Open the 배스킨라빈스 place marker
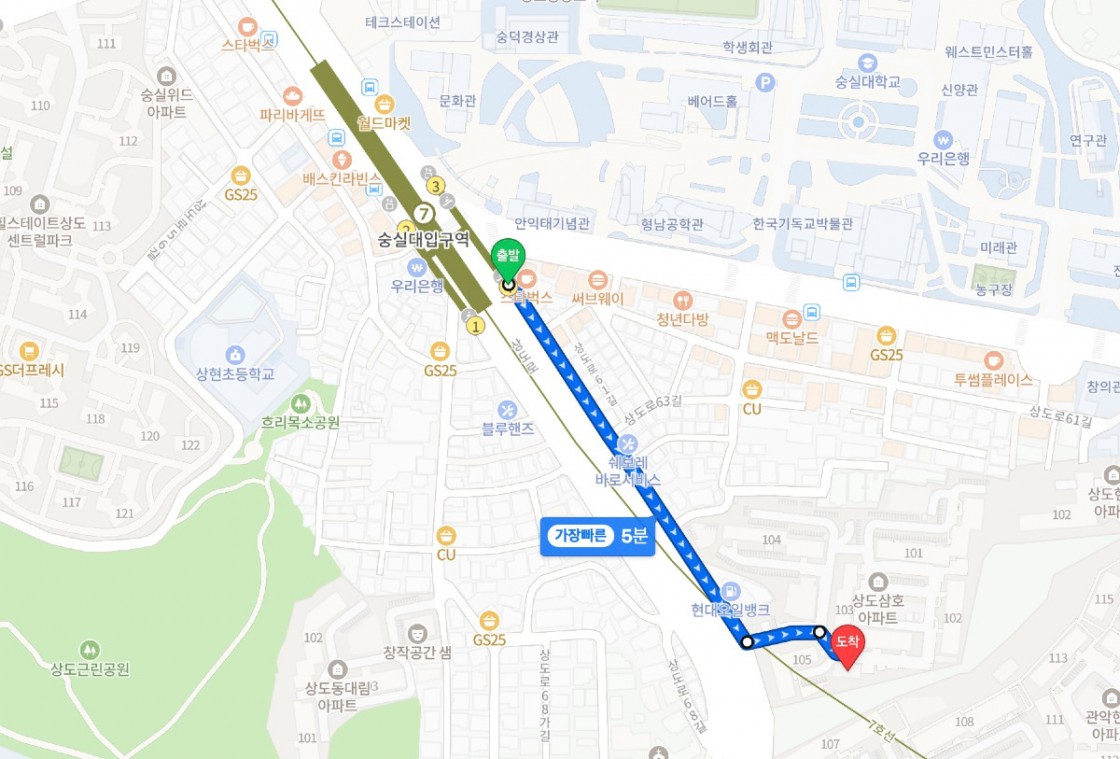Screen dimensions: 1120x759 (343, 159)
